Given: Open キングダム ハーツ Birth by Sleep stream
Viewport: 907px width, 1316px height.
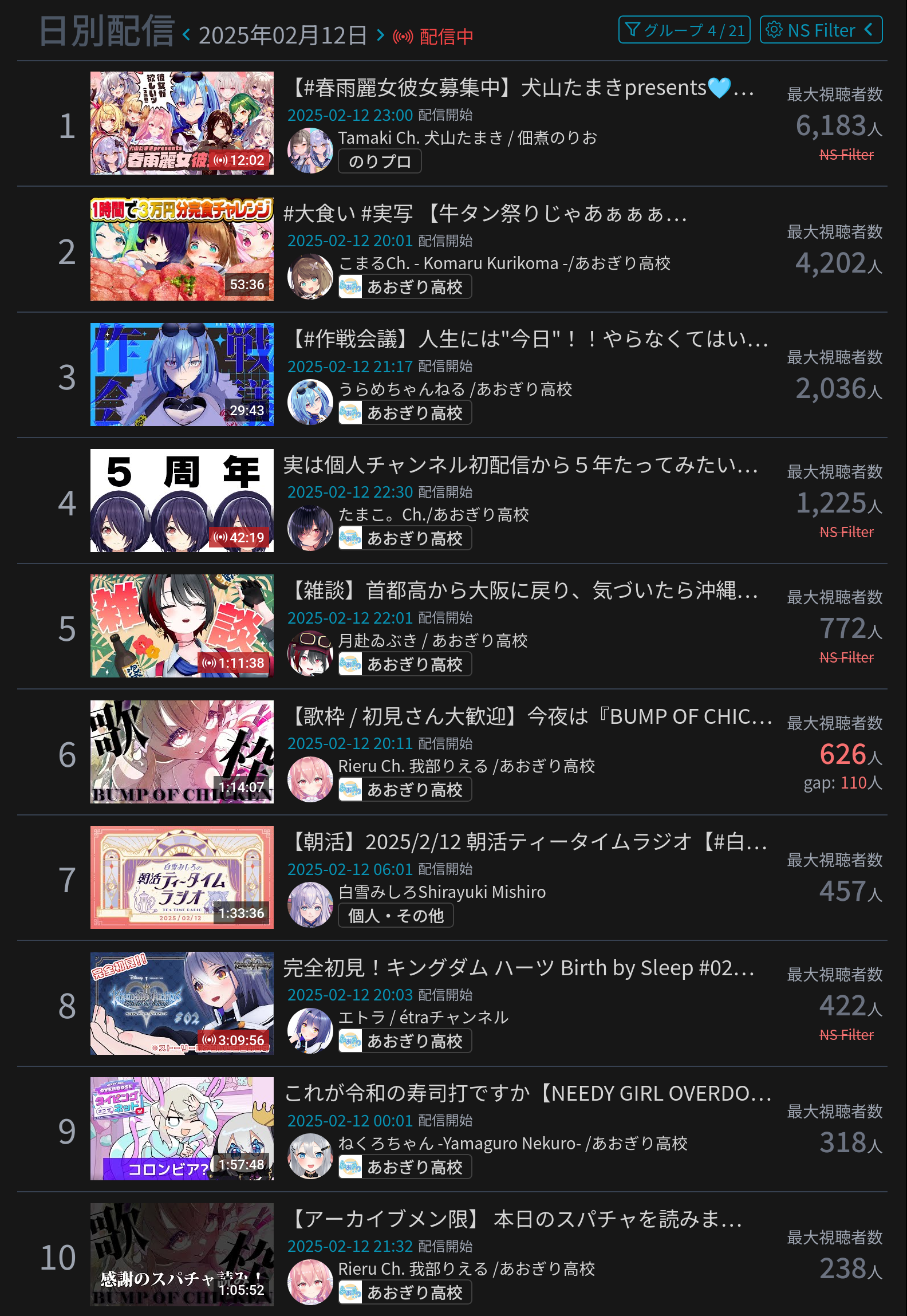Looking at the screenshot, I should (x=518, y=968).
